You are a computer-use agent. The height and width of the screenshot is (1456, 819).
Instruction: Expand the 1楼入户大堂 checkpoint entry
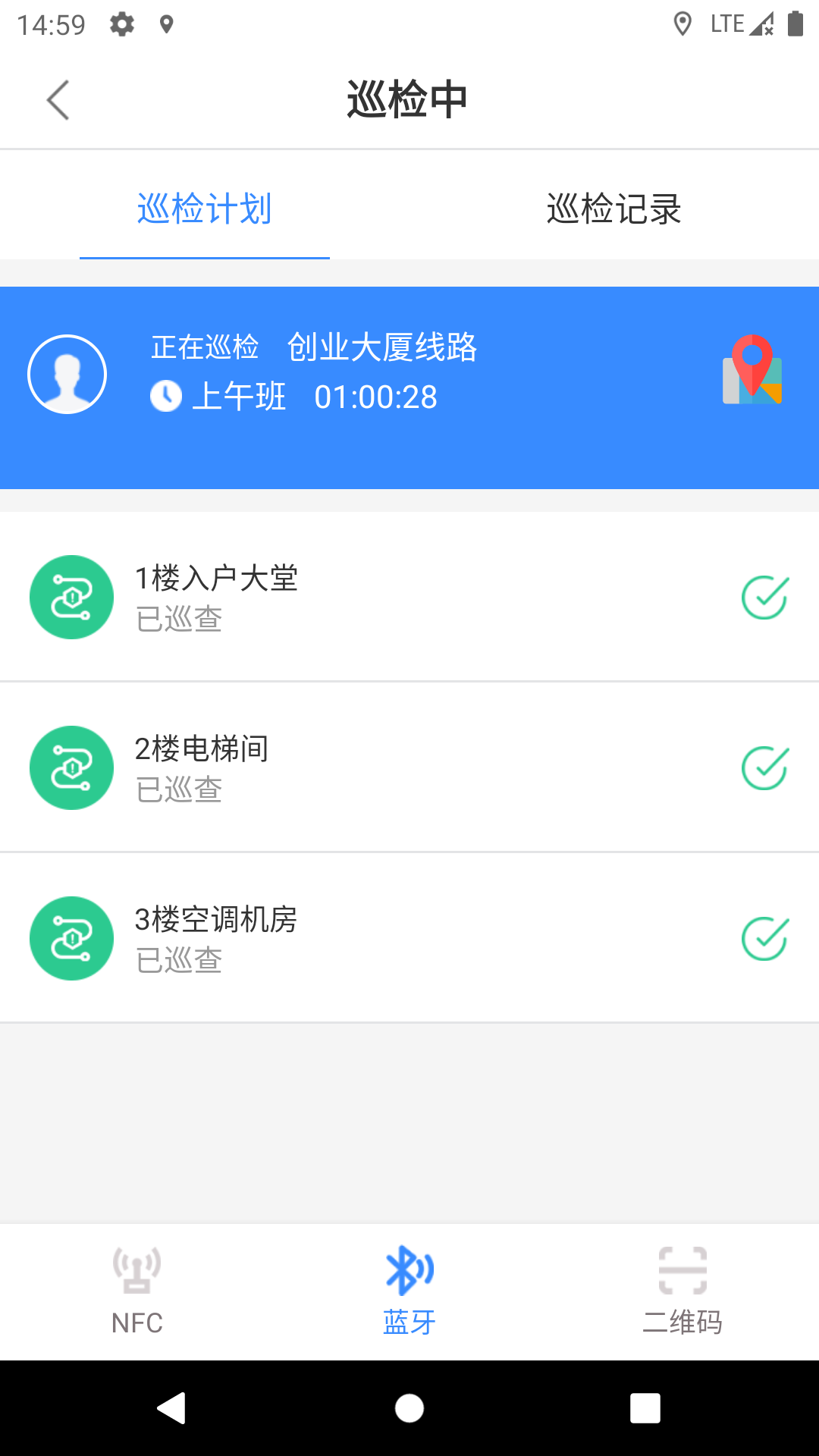coord(409,597)
